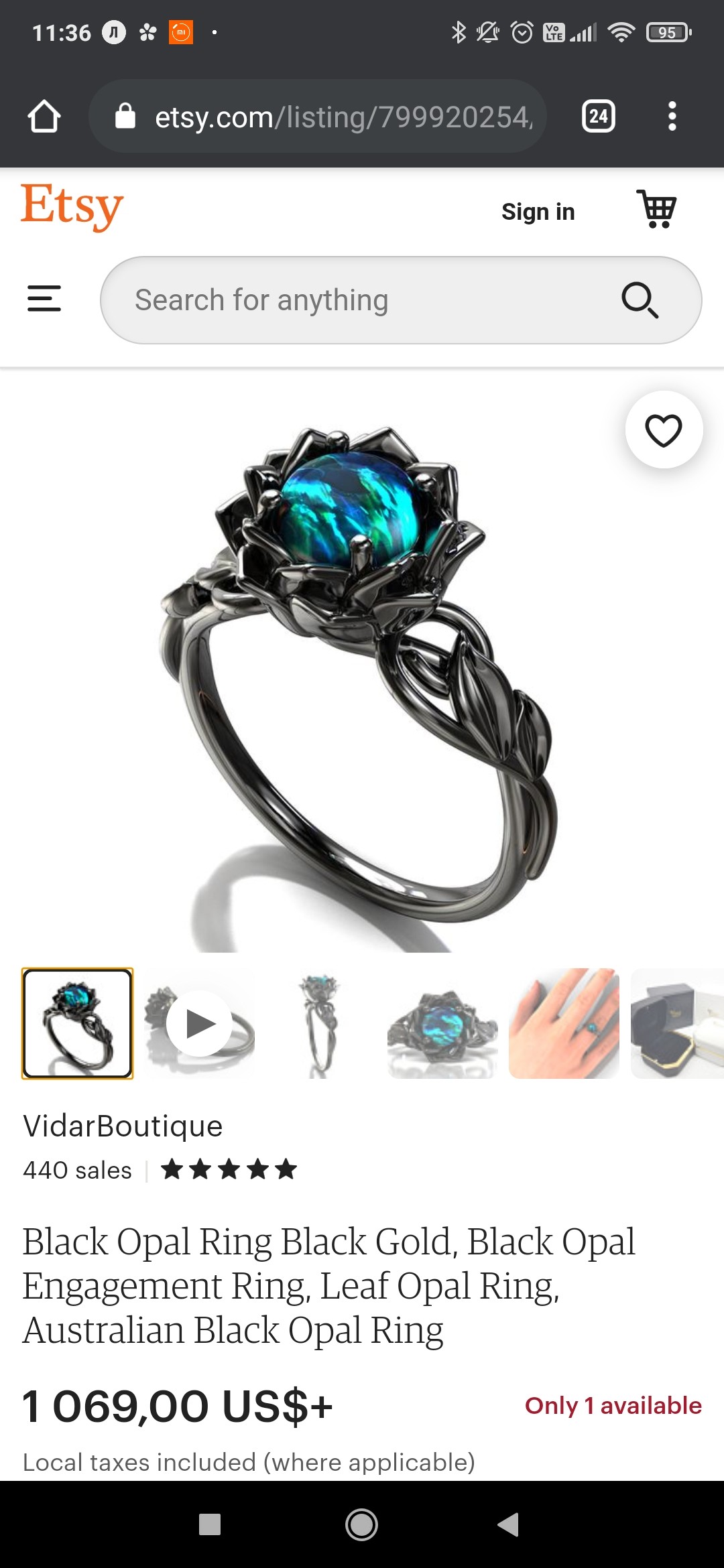Open the browser overflow menu
Screen dimensions: 724x1568
click(672, 117)
